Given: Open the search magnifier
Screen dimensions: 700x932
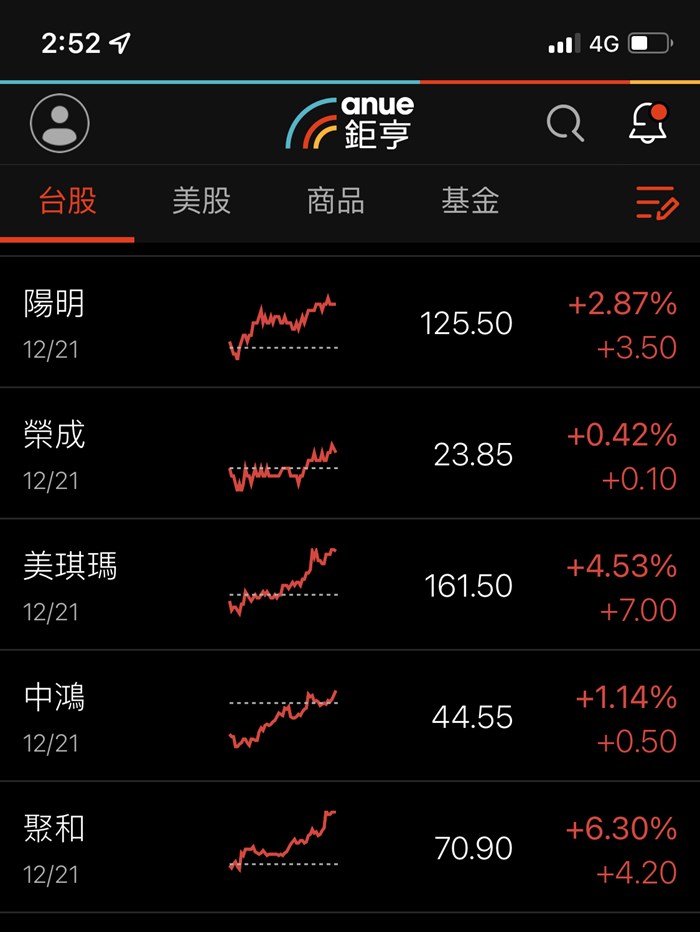Looking at the screenshot, I should tap(565, 124).
